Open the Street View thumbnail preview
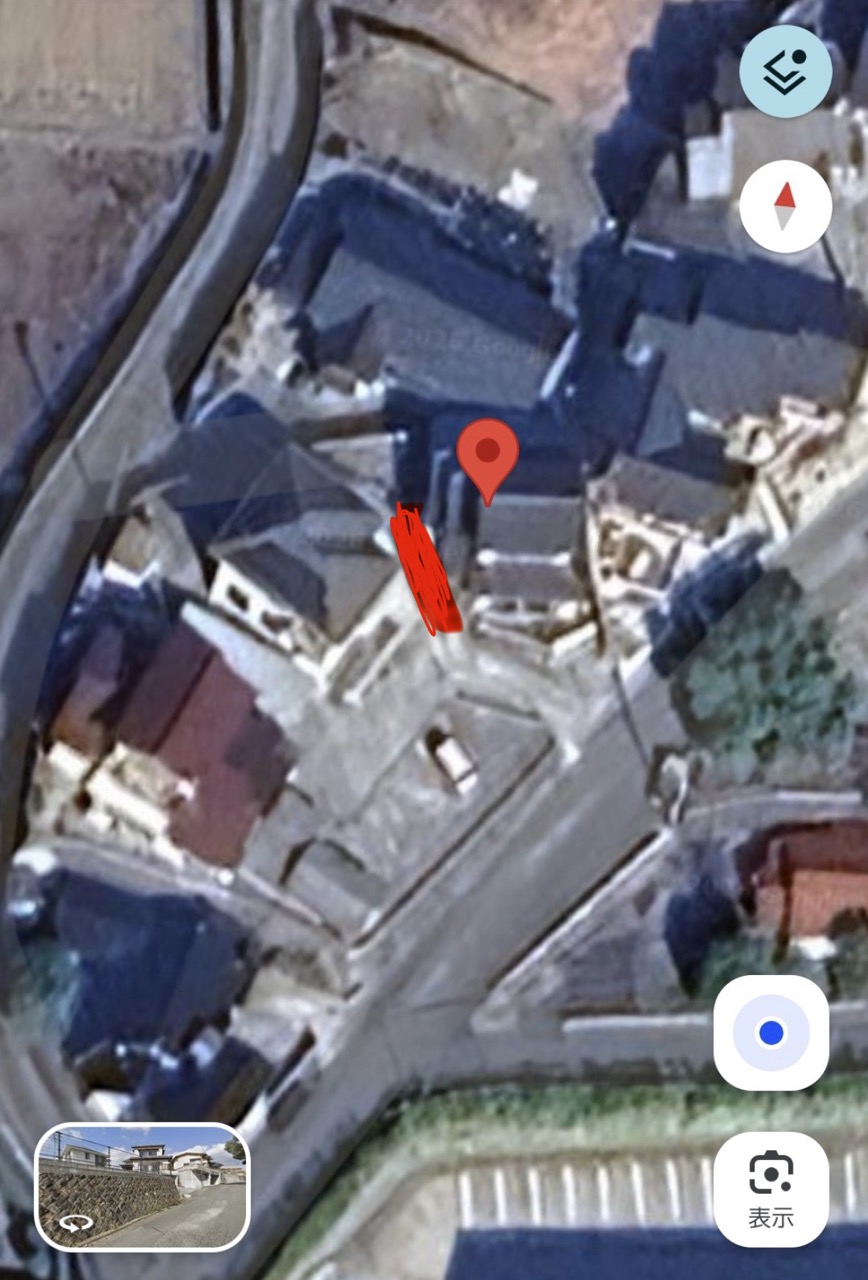Viewport: 868px width, 1280px height. point(142,1187)
